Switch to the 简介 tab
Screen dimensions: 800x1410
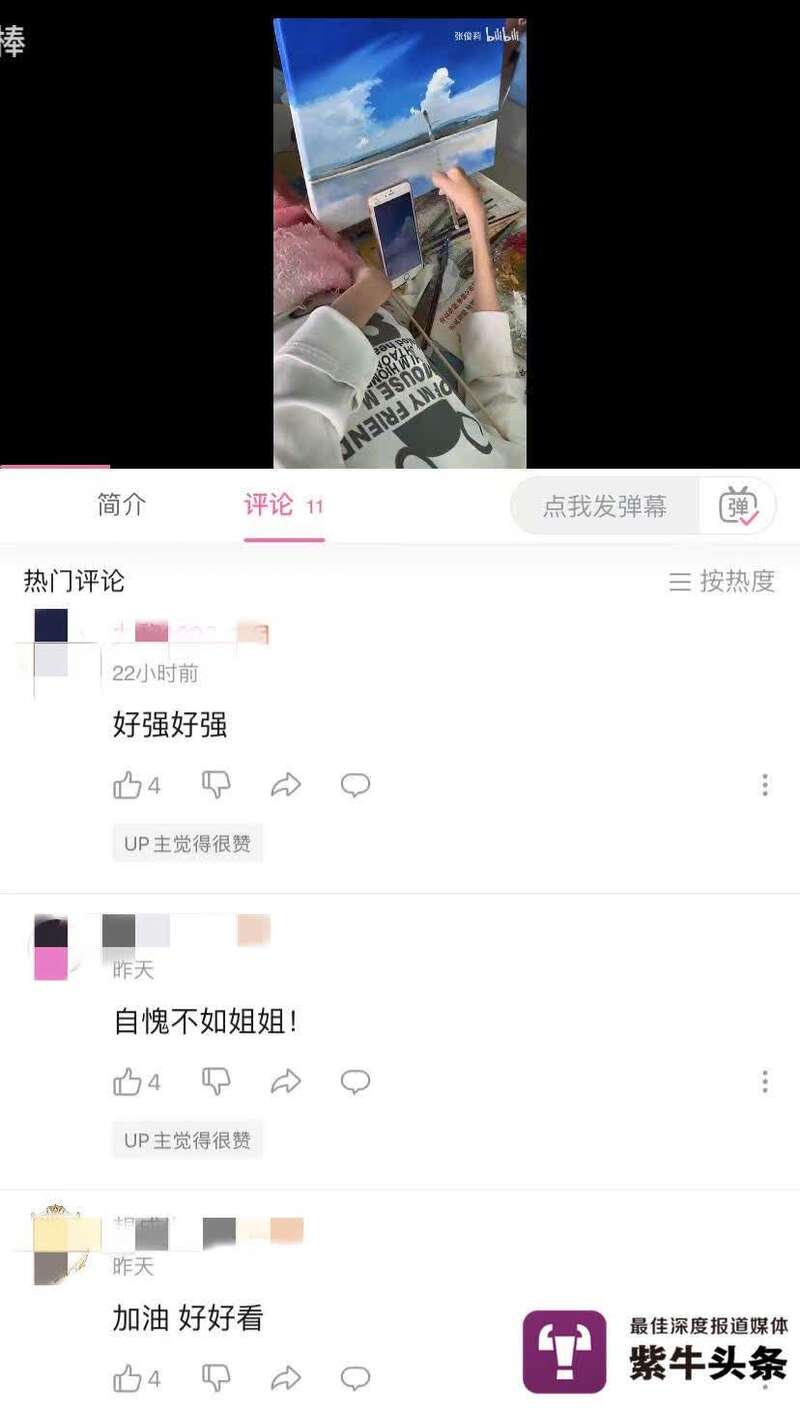[x=121, y=505]
